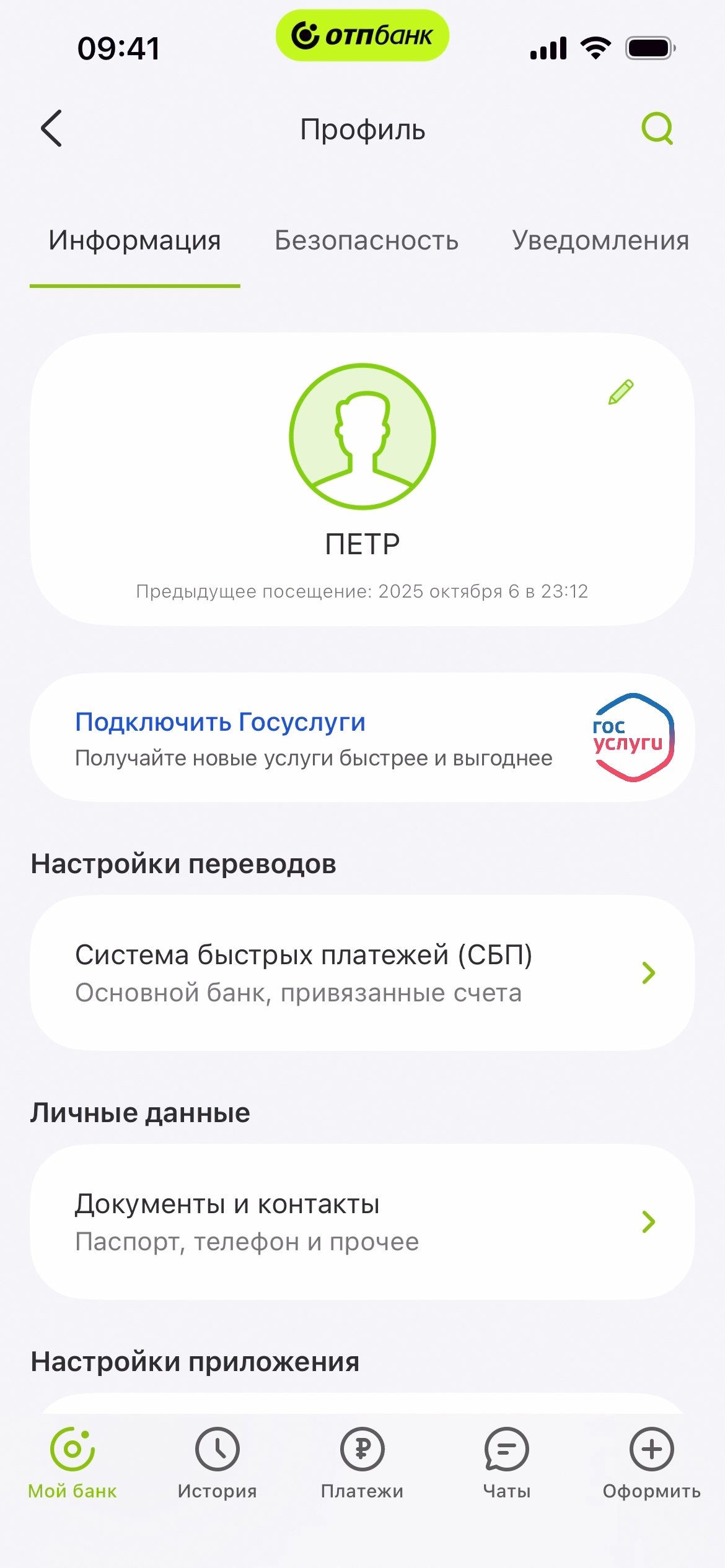Tap Подключить Госуслуги link
The image size is (725, 1568).
pos(220,722)
